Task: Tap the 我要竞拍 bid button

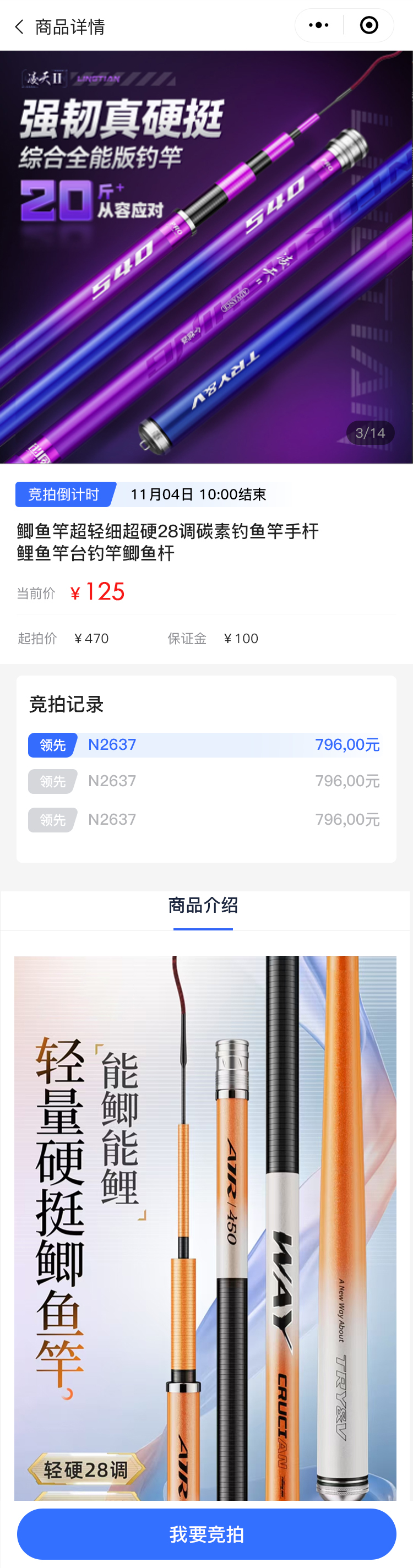Action: 206,1533
